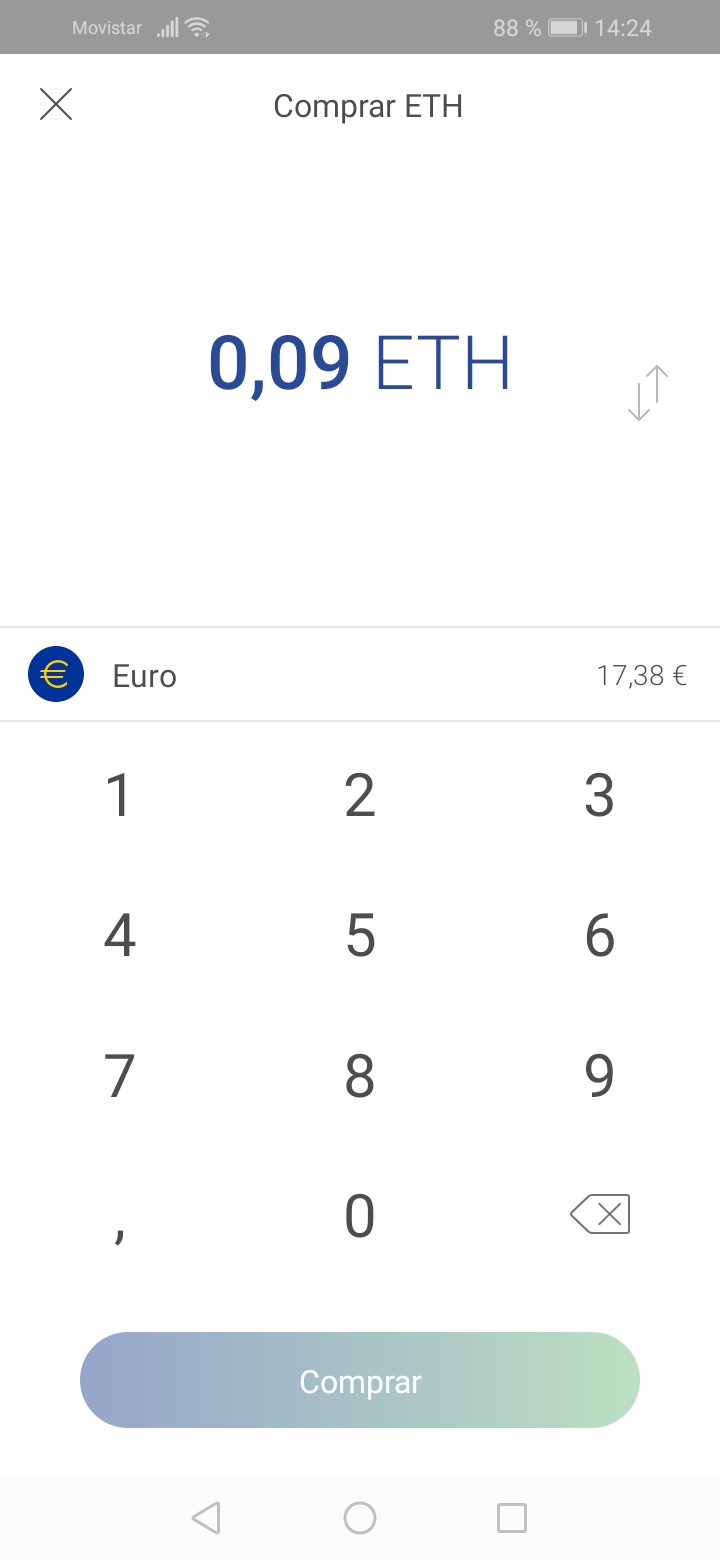Delete the last digit with backspace
This screenshot has width=720, height=1560.
600,1215
